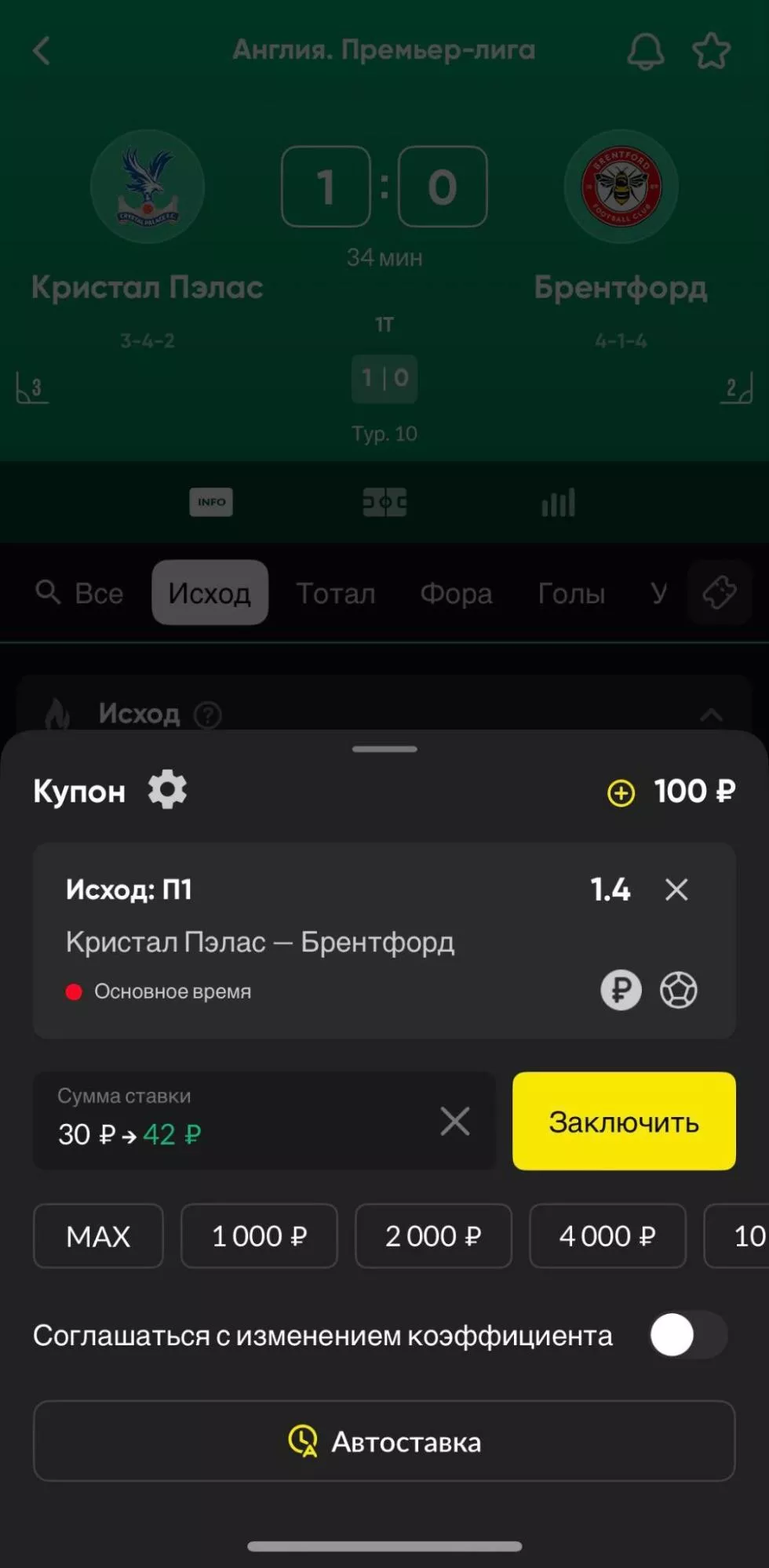Tap the football icon on the bet card
The image size is (769, 1568).
678,989
